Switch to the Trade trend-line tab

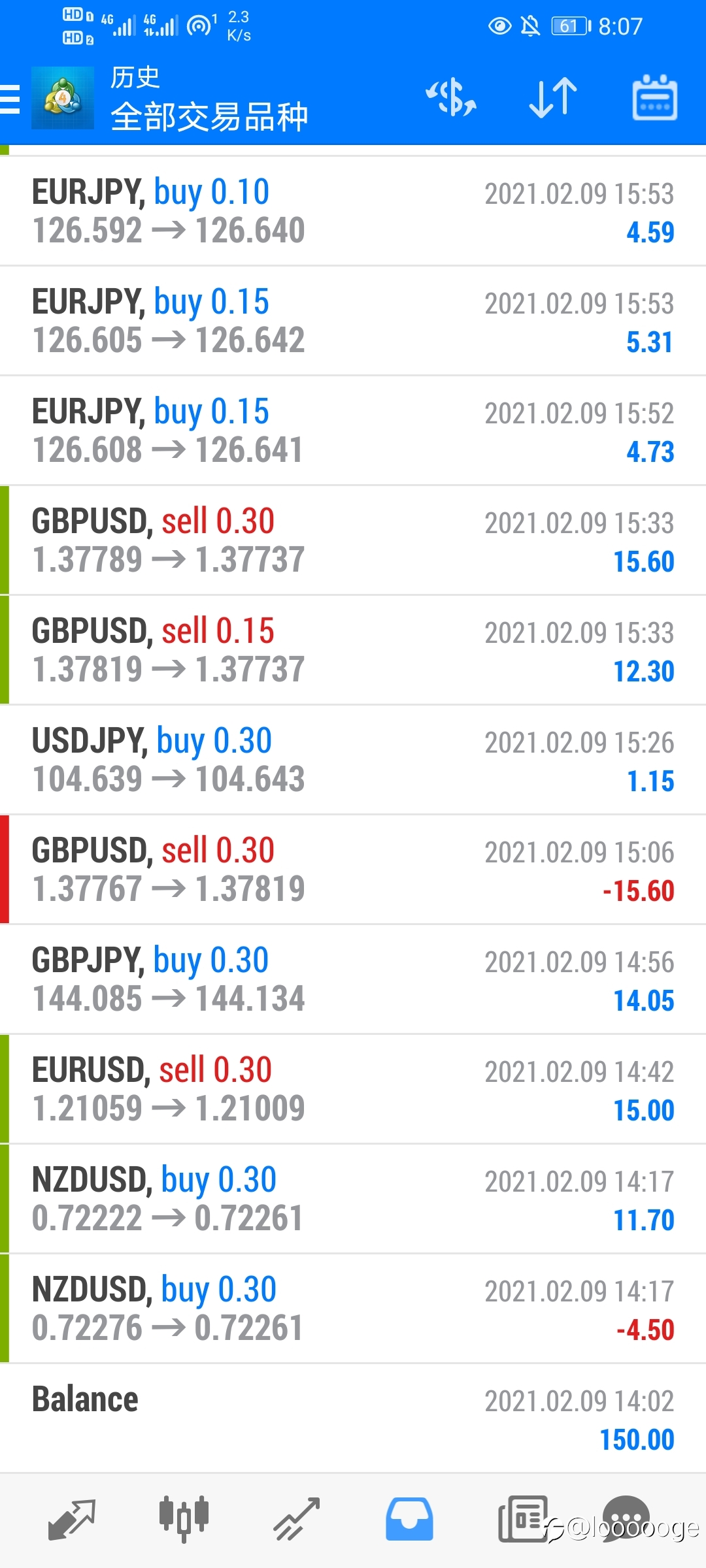pos(296,1520)
